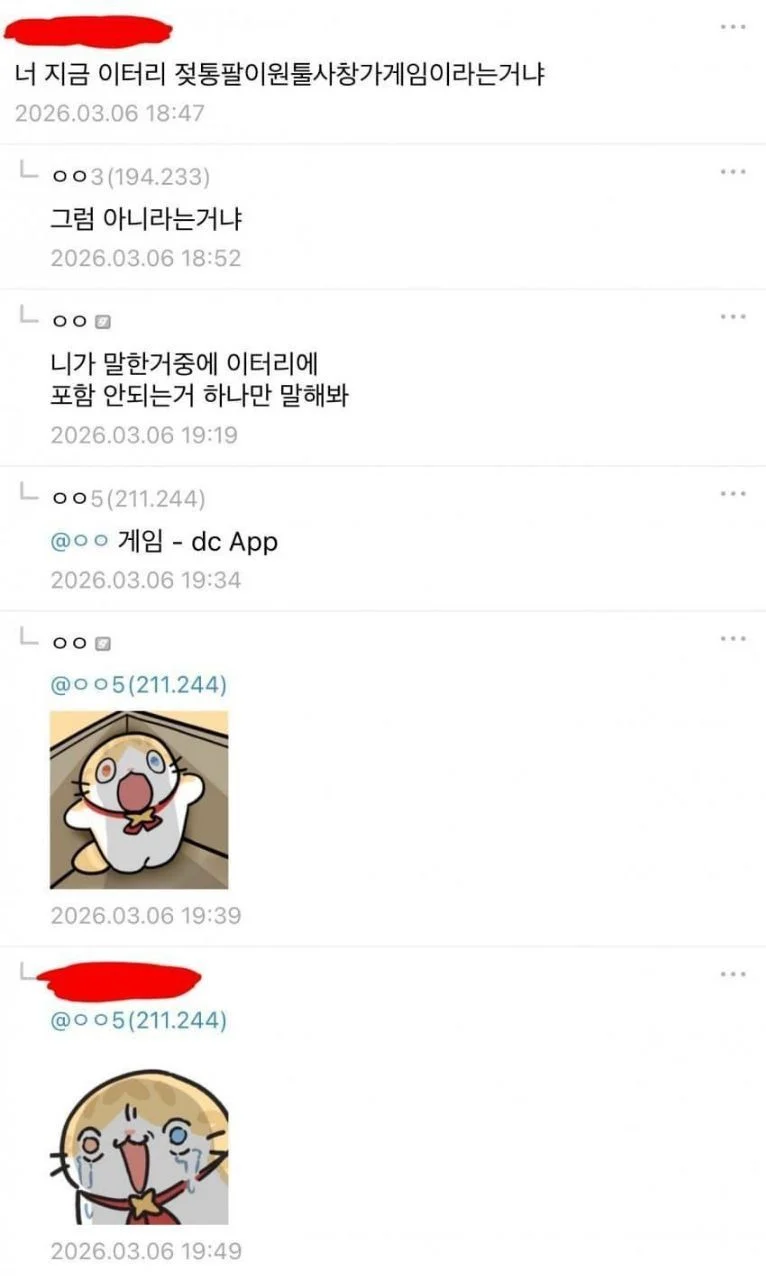Open the screaming cat sticker posted at 19:39
Viewport: 766px width, 1280px height.
[139, 800]
